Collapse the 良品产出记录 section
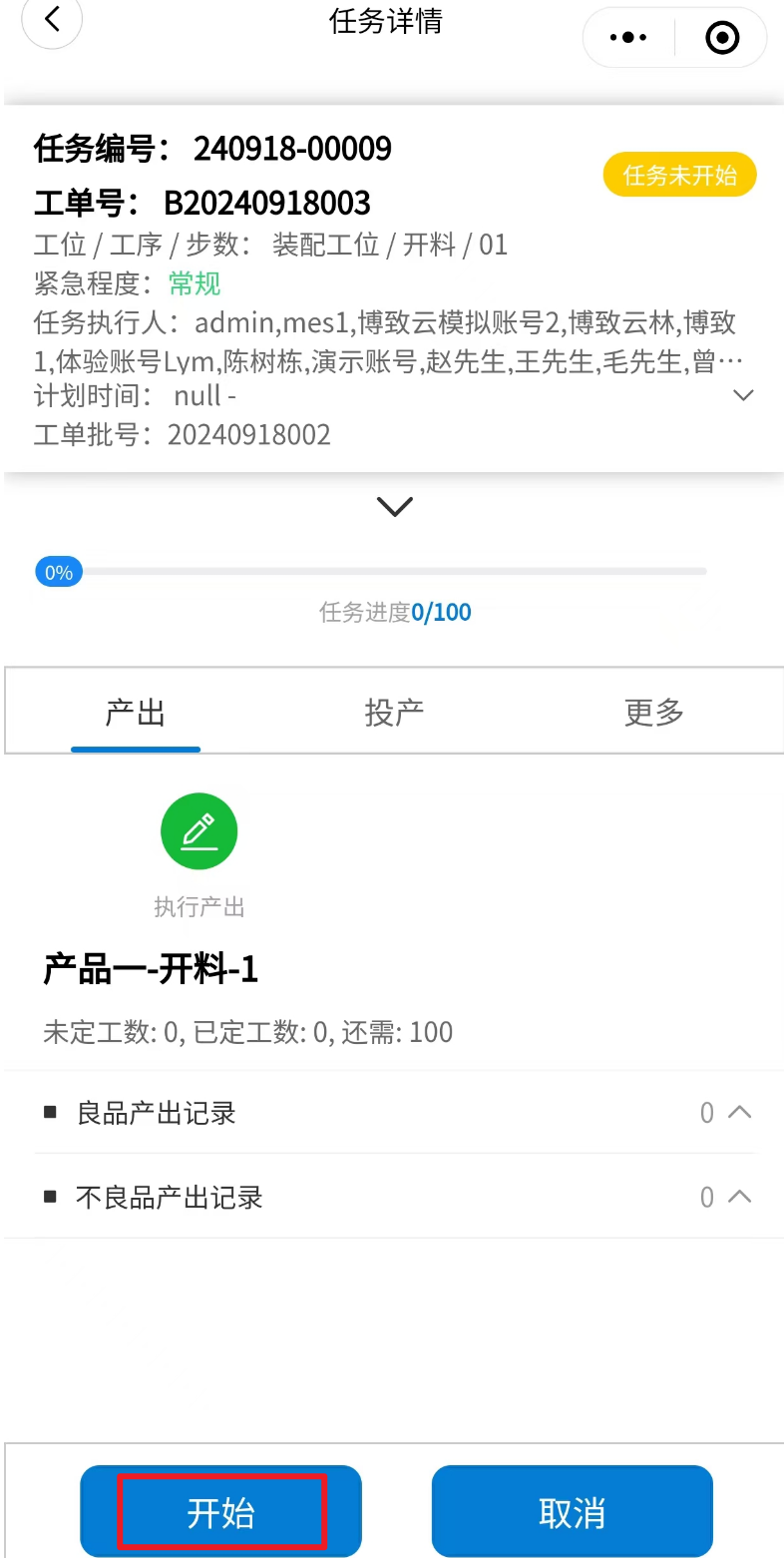Screen dimensions: 784x1558 pyautogui.click(x=739, y=1112)
